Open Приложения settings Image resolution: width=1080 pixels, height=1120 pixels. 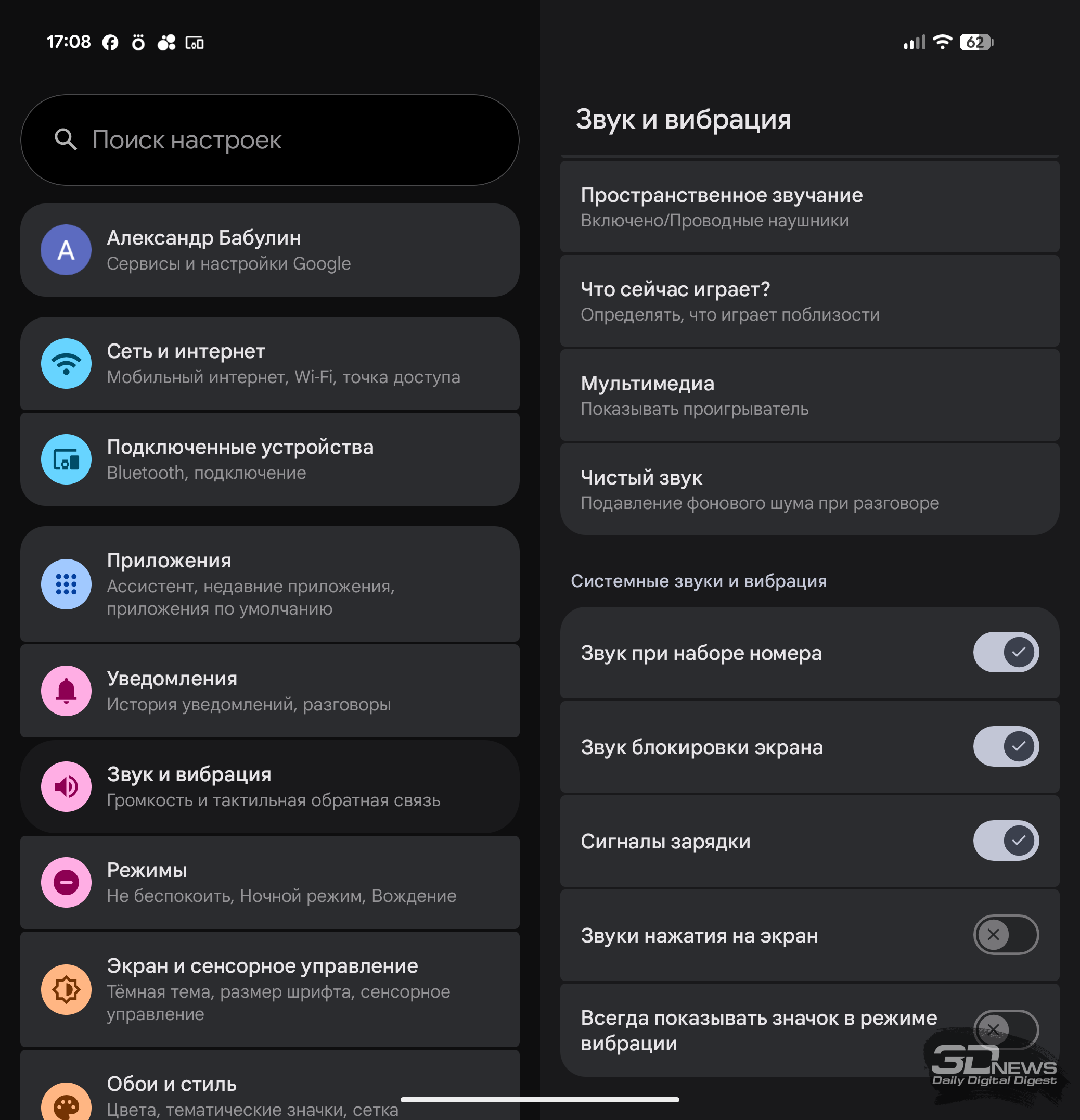[269, 584]
